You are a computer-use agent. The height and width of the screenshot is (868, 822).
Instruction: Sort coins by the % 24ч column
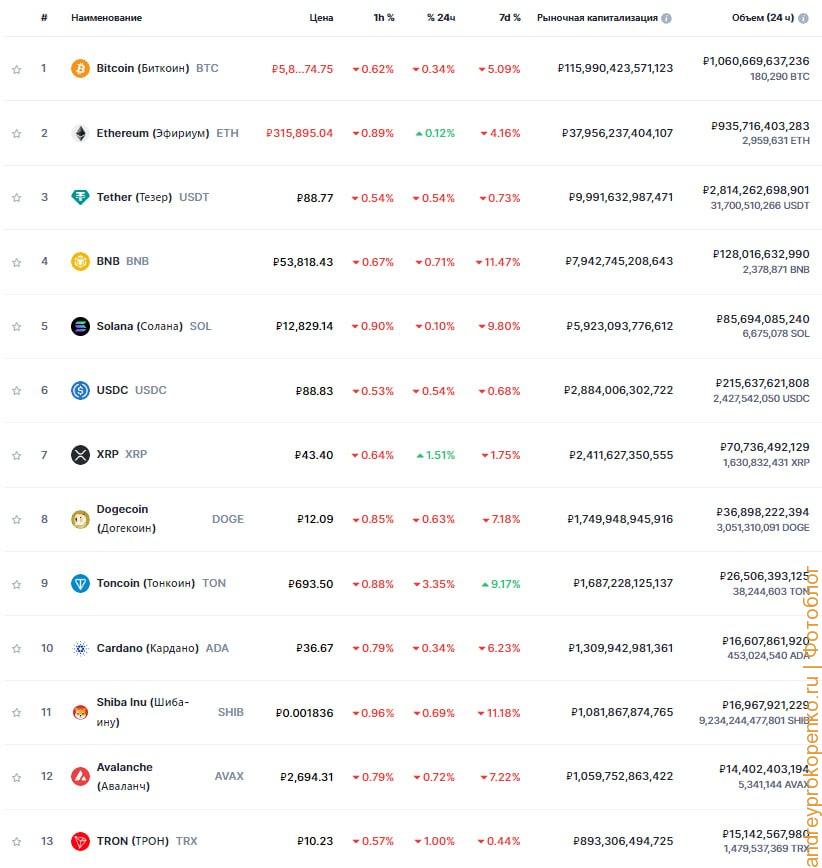click(440, 18)
